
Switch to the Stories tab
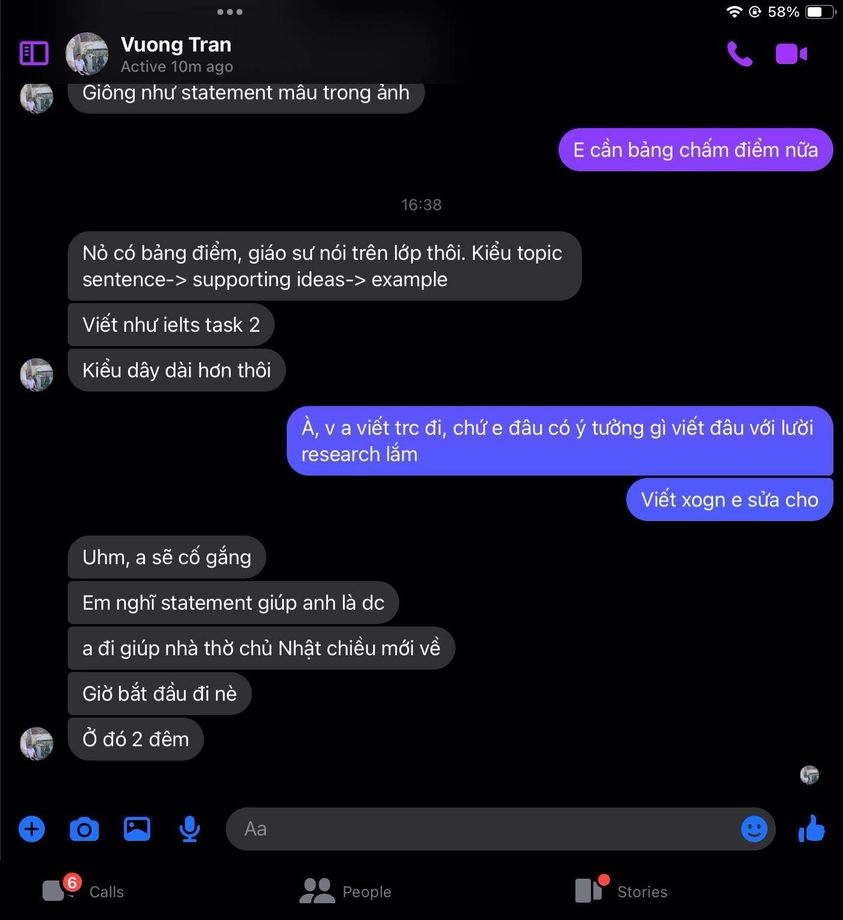click(x=621, y=891)
